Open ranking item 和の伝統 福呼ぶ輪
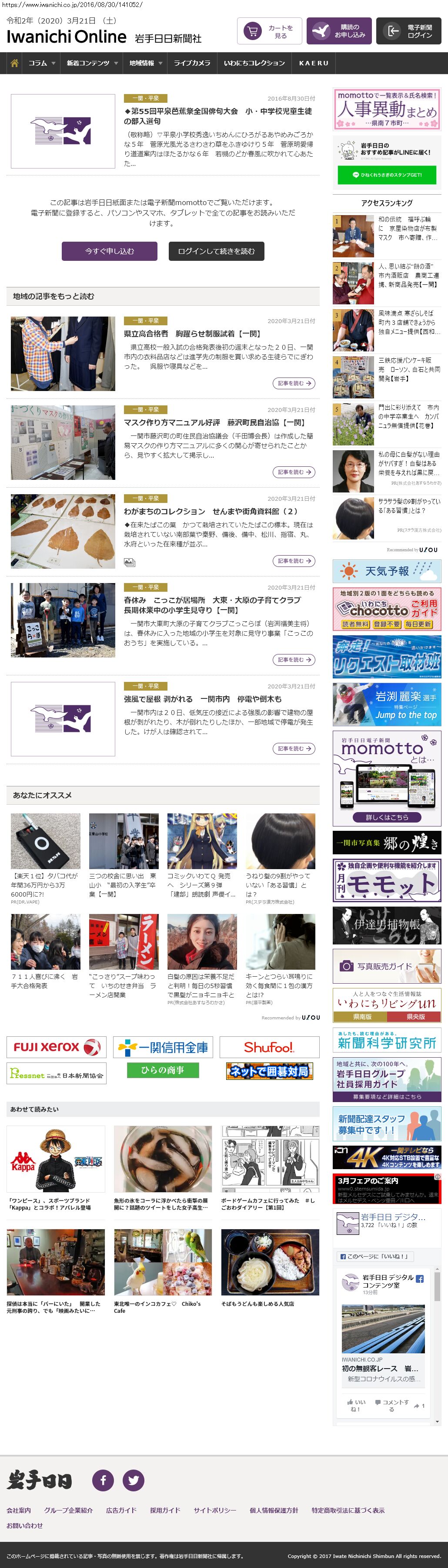 (x=406, y=228)
